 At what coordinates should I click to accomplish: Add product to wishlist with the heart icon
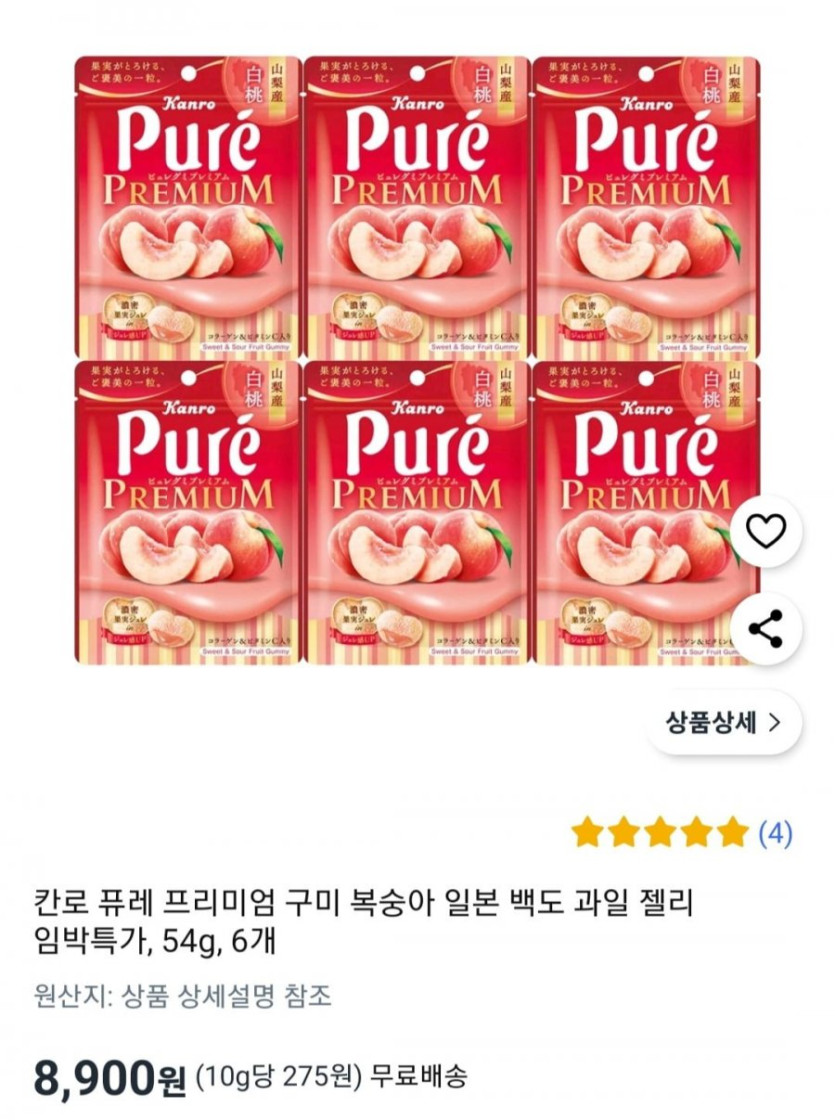tap(766, 533)
